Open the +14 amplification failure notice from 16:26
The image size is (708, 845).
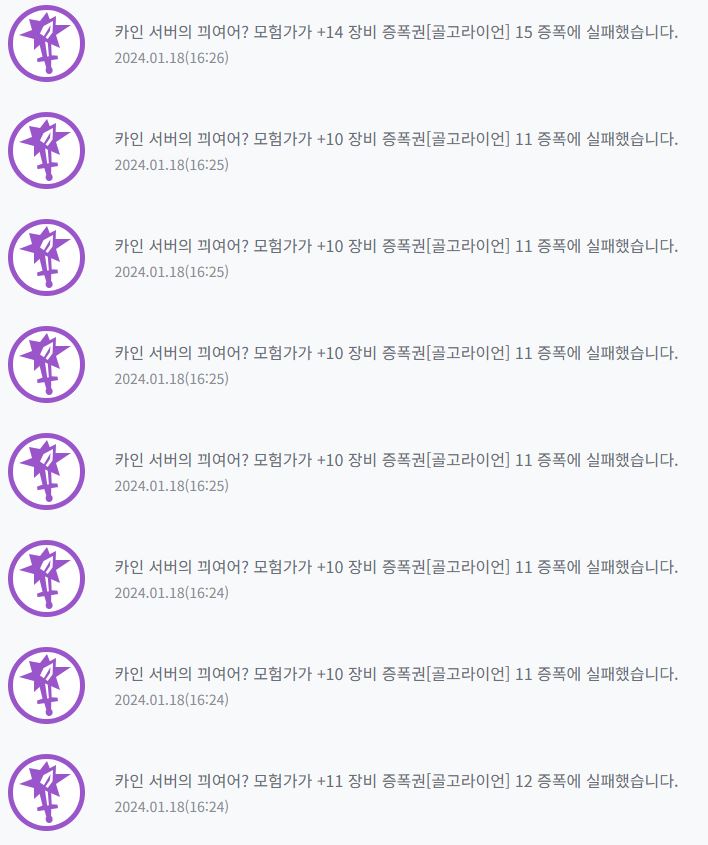(x=396, y=32)
